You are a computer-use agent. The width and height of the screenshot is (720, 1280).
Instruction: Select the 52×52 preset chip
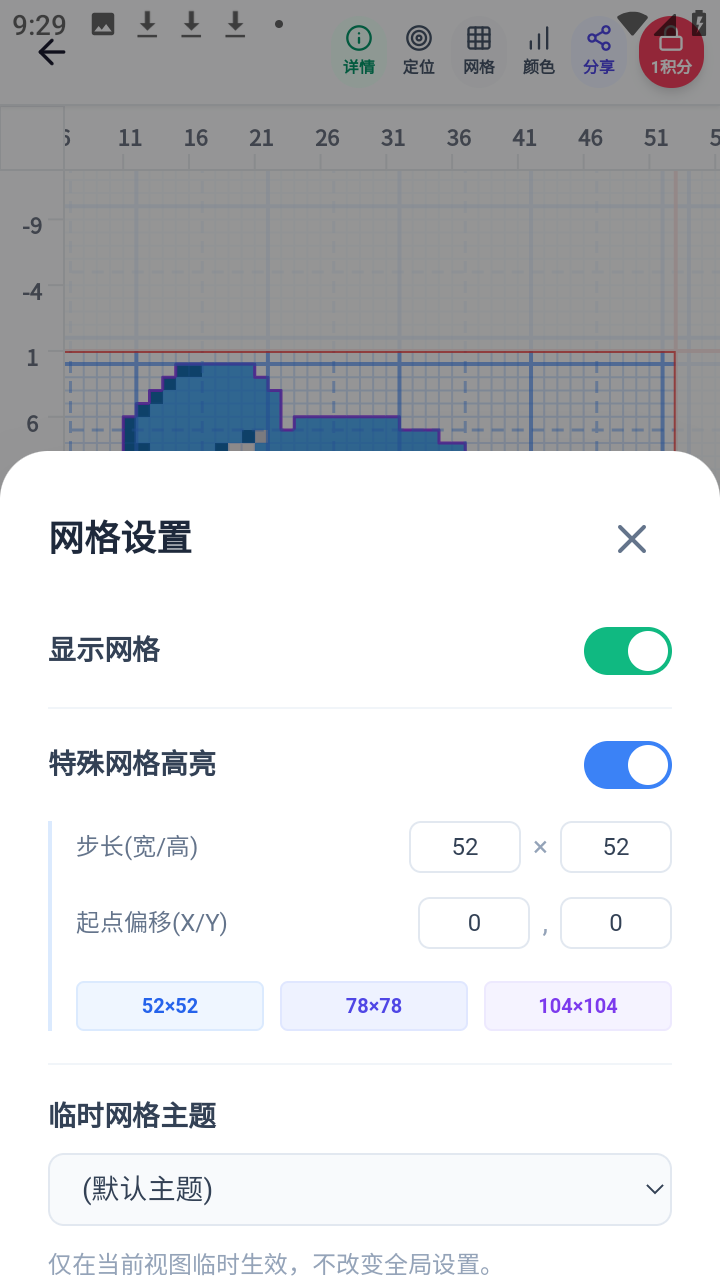[170, 1006]
